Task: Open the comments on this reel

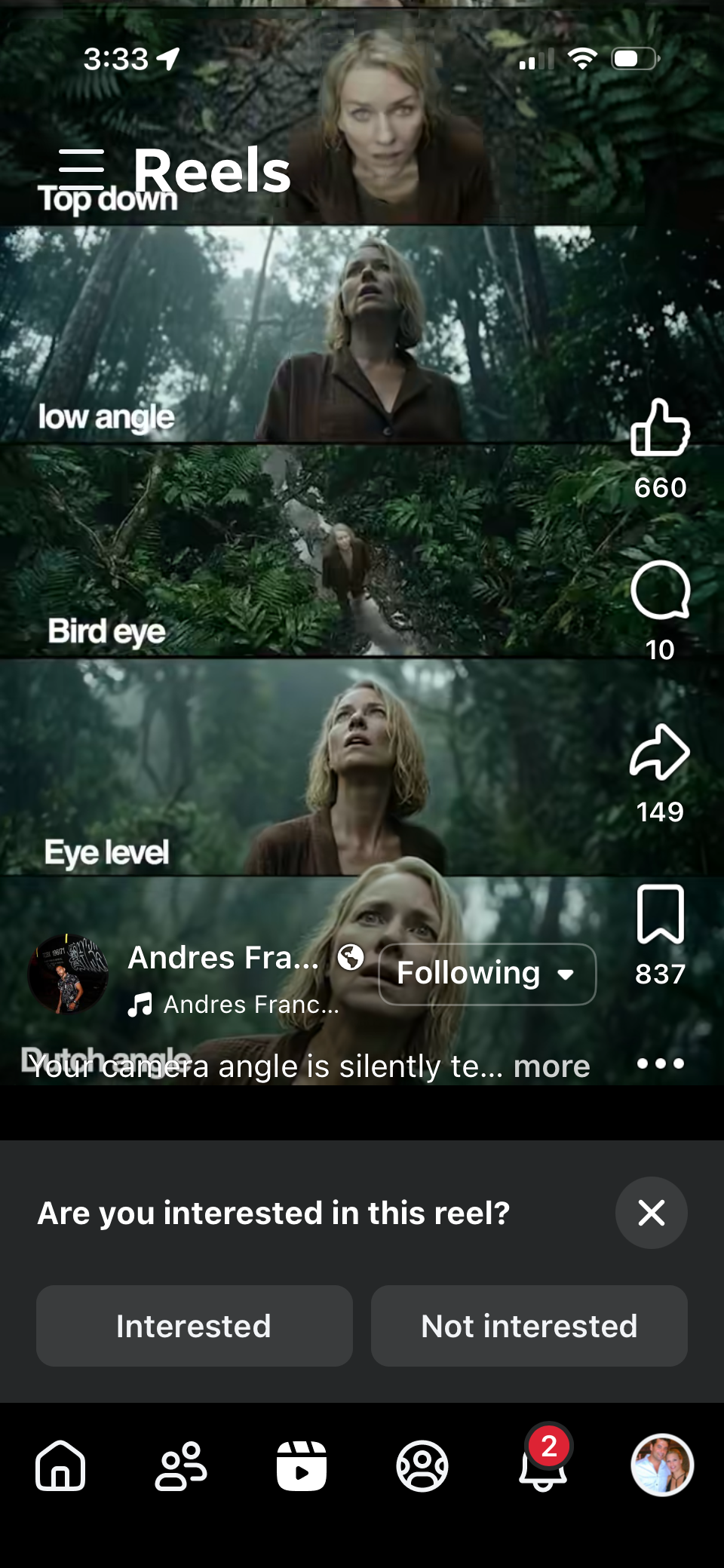Action: click(660, 591)
